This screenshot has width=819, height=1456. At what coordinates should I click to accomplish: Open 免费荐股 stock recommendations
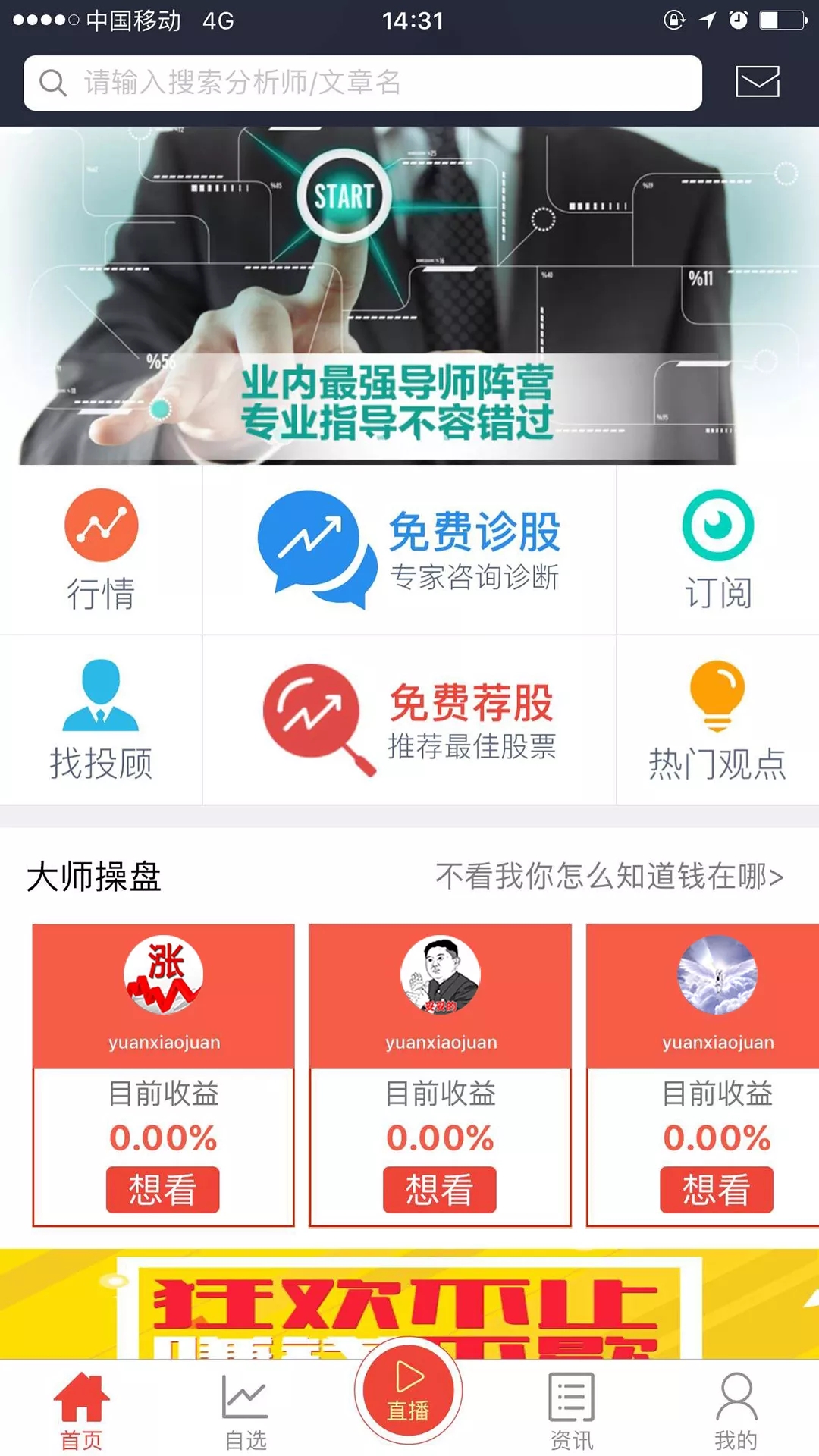(409, 720)
